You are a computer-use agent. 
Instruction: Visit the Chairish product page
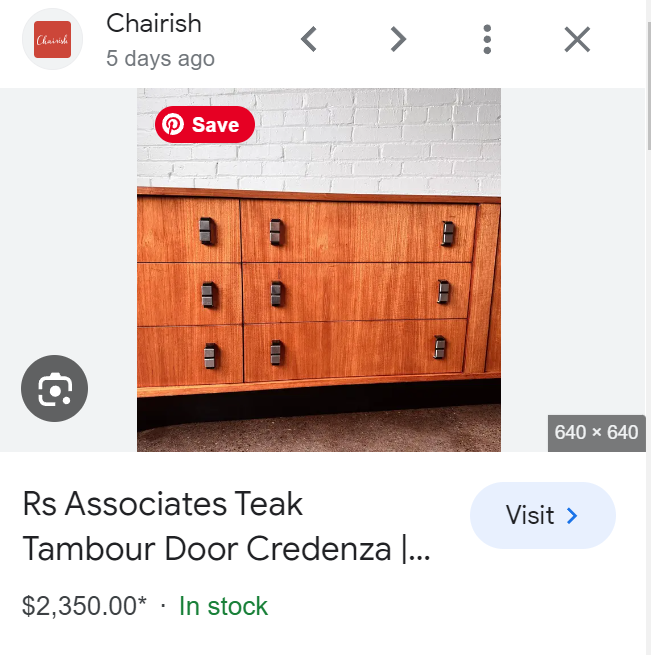coord(542,516)
